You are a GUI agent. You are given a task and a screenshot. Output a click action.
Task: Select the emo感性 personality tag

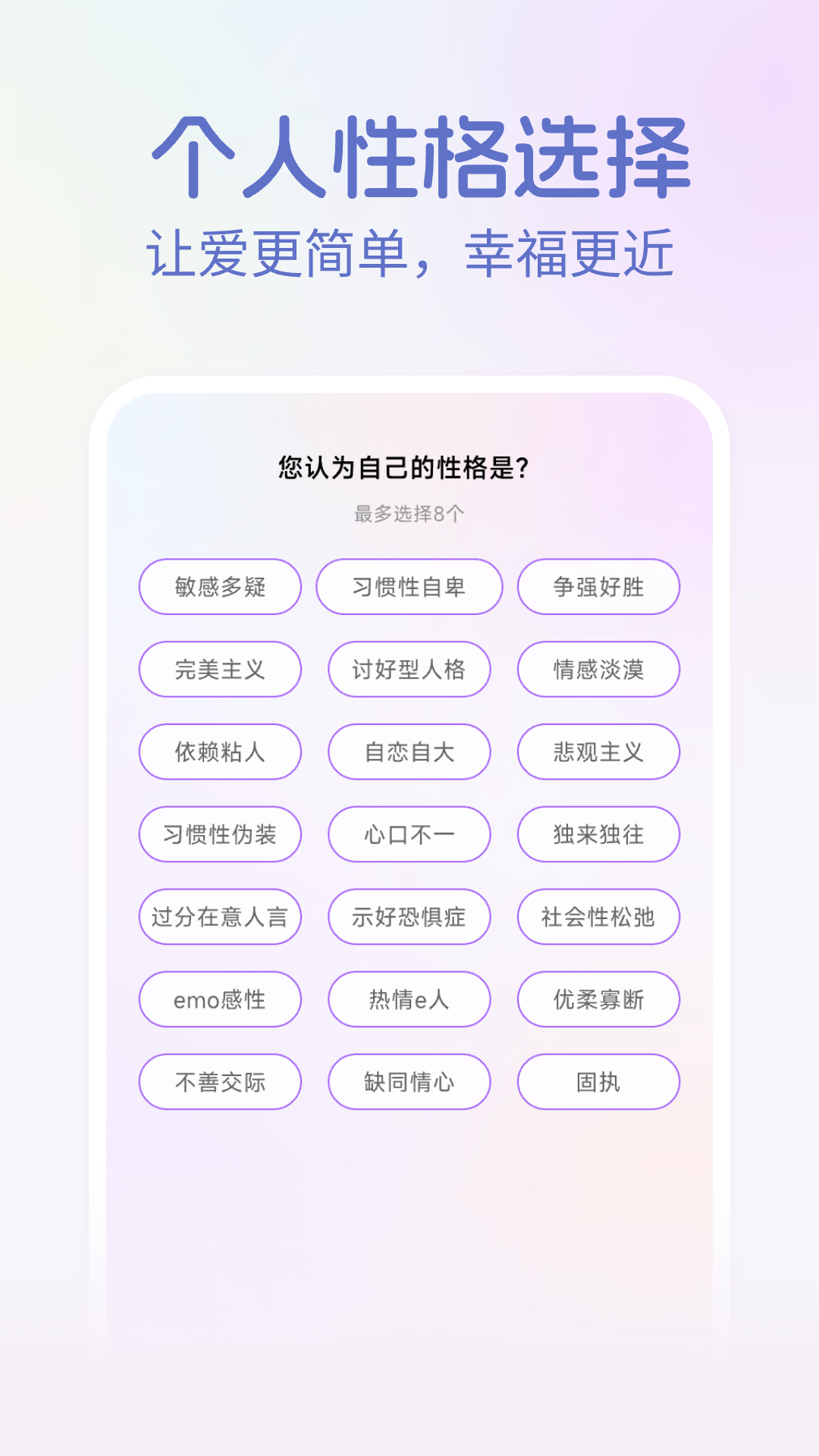pyautogui.click(x=219, y=999)
